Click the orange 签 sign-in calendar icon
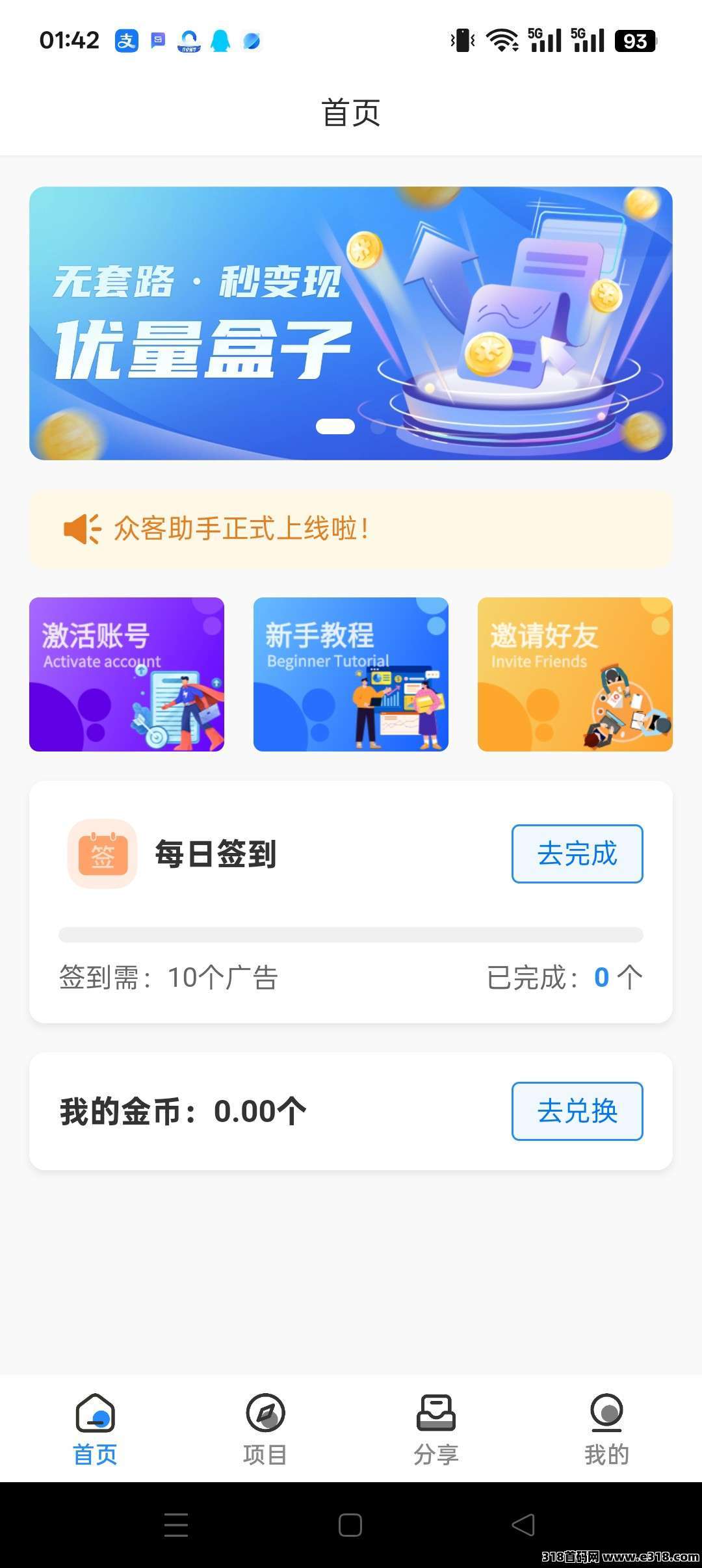 [x=102, y=855]
